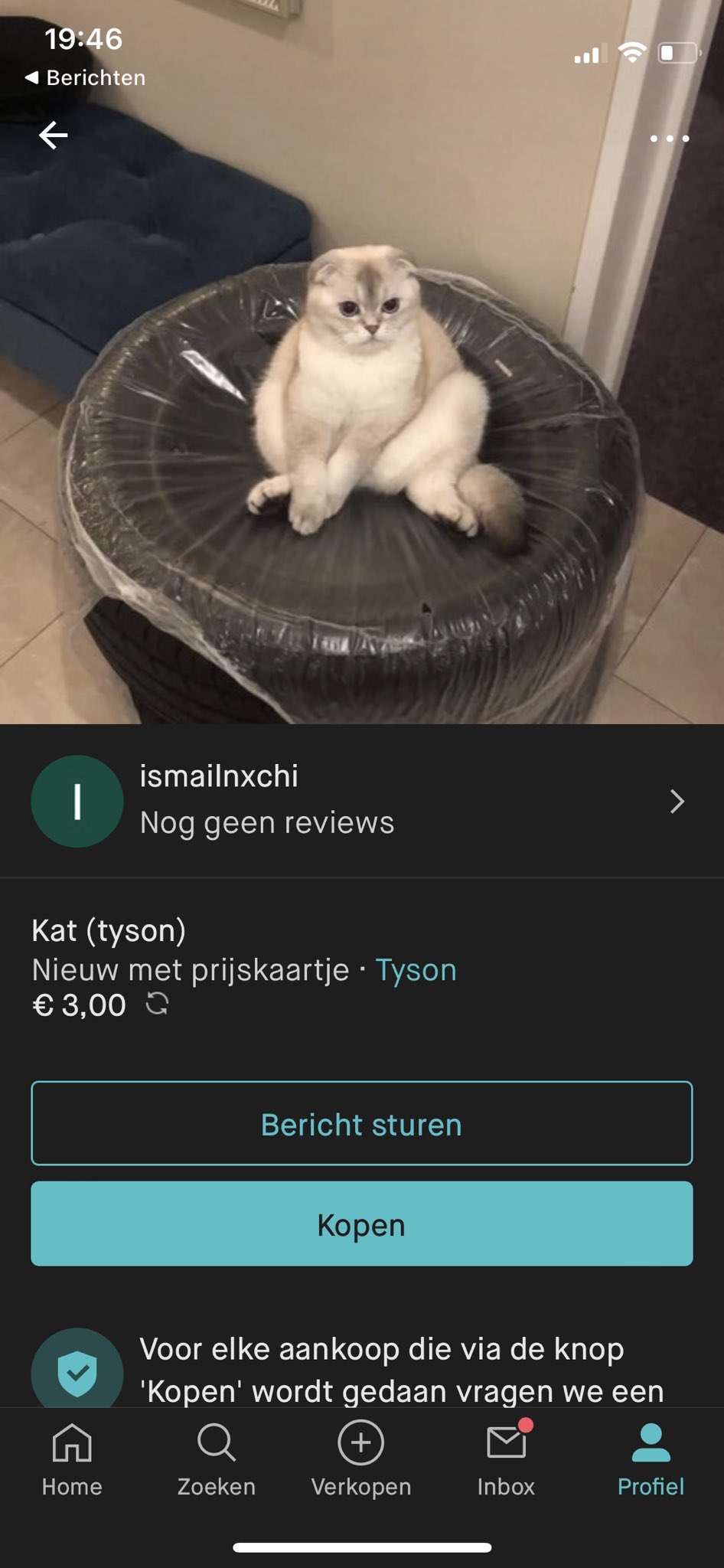The width and height of the screenshot is (724, 1568).
Task: Go back using the arrow icon
Action: 53,136
